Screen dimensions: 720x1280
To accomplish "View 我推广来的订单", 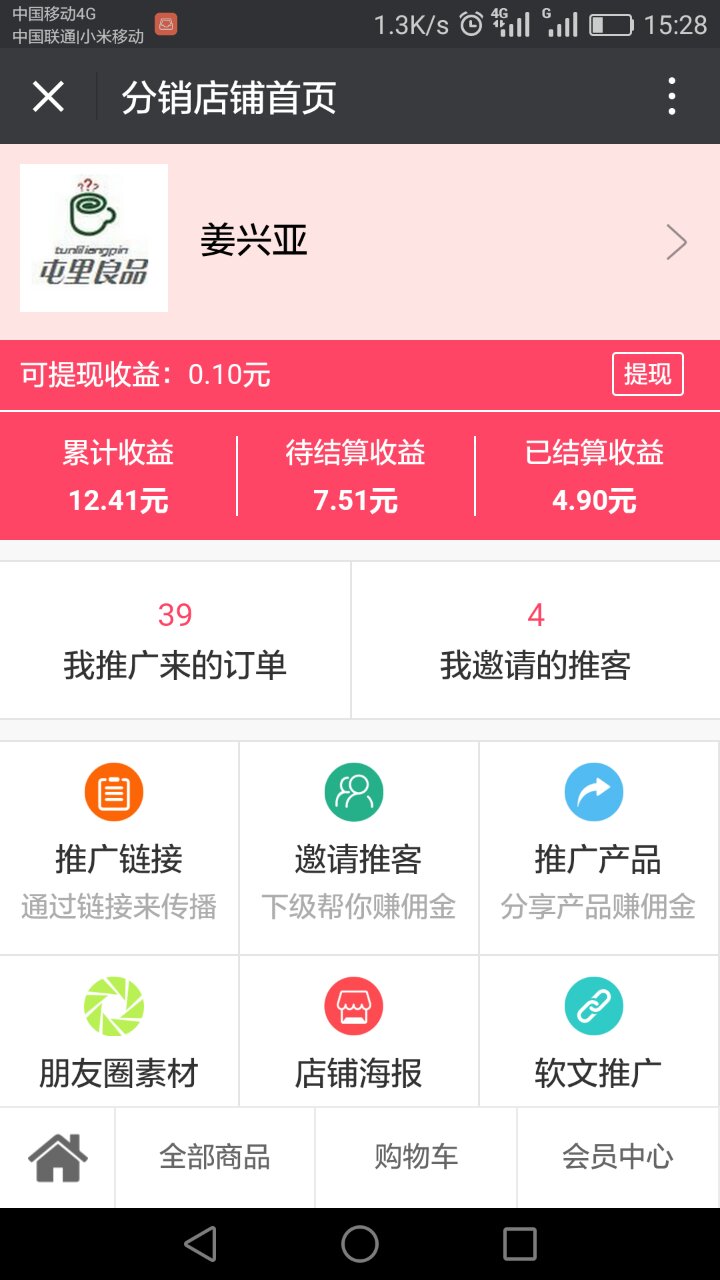I will [175, 640].
